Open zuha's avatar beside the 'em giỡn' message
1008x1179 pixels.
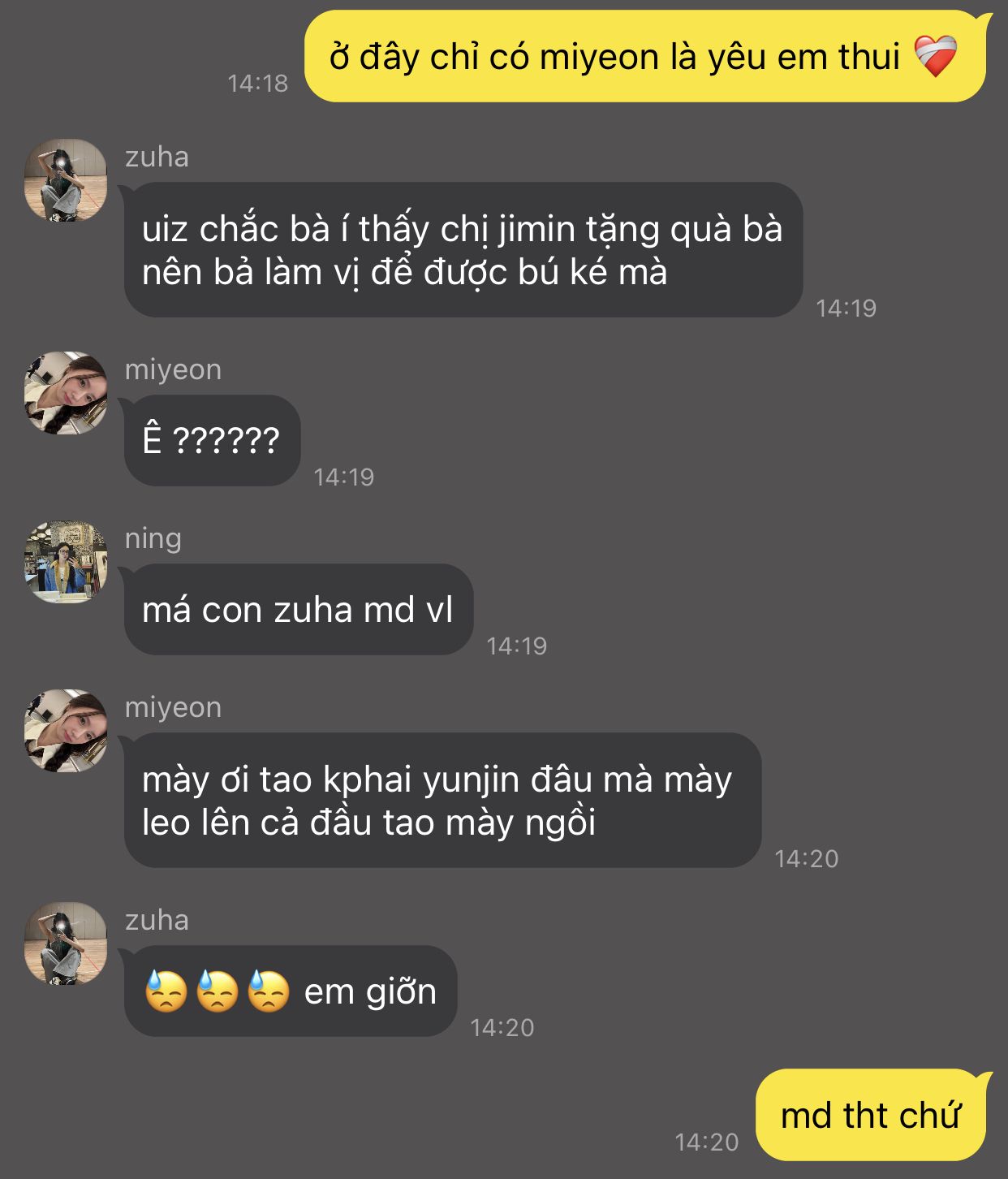pyautogui.click(x=66, y=943)
